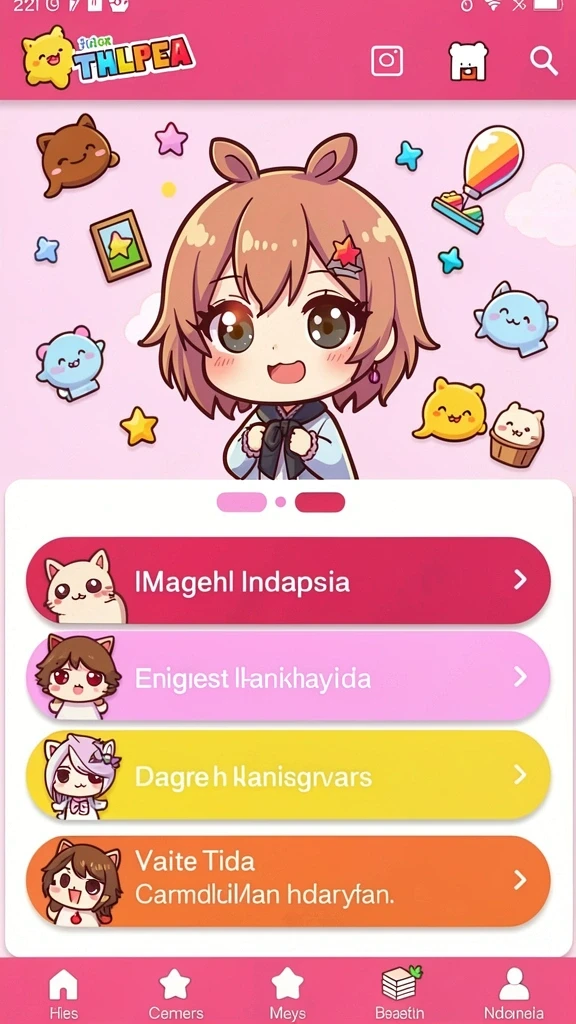Switch to the Meys tab

click(287, 993)
